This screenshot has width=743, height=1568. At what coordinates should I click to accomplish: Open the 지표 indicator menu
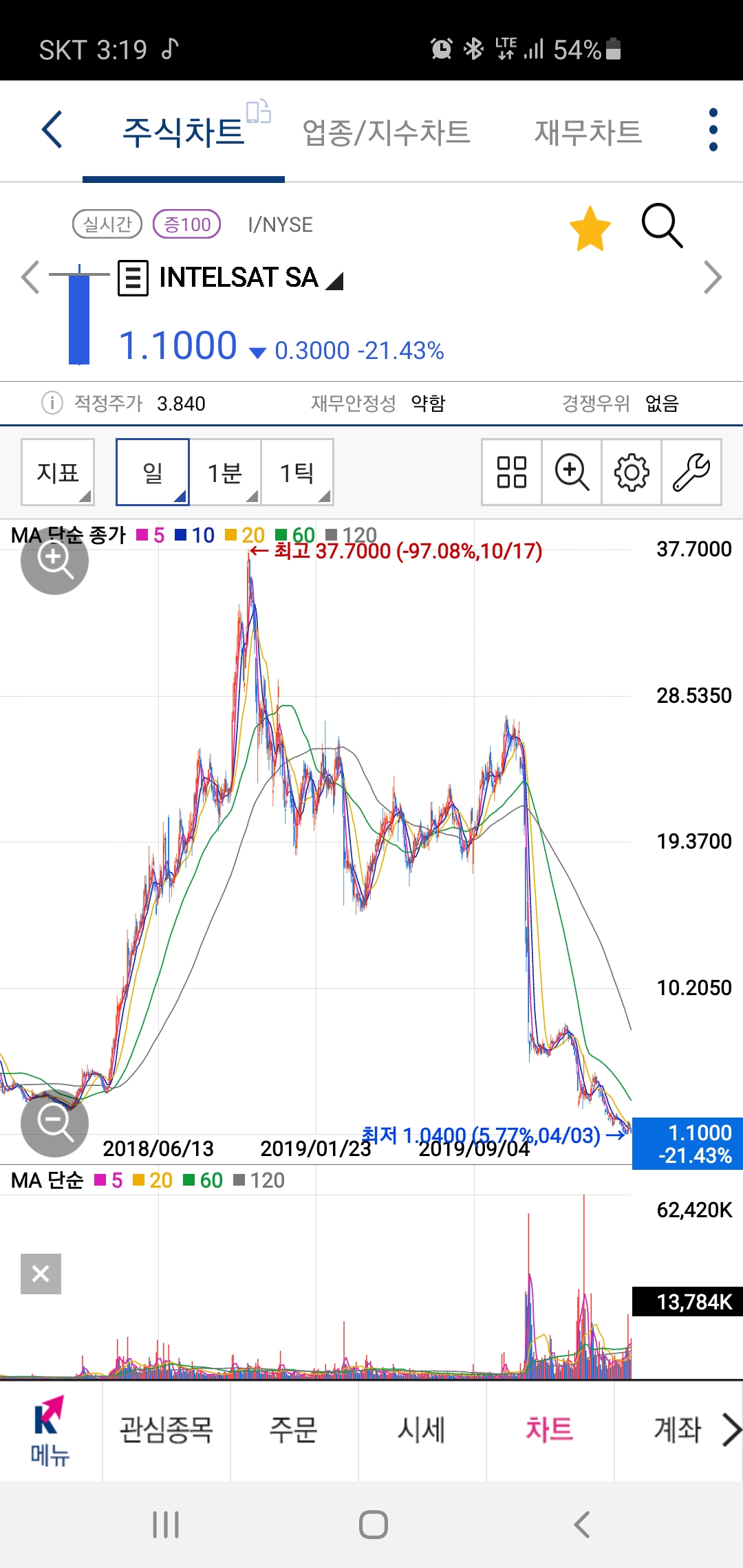(x=58, y=472)
